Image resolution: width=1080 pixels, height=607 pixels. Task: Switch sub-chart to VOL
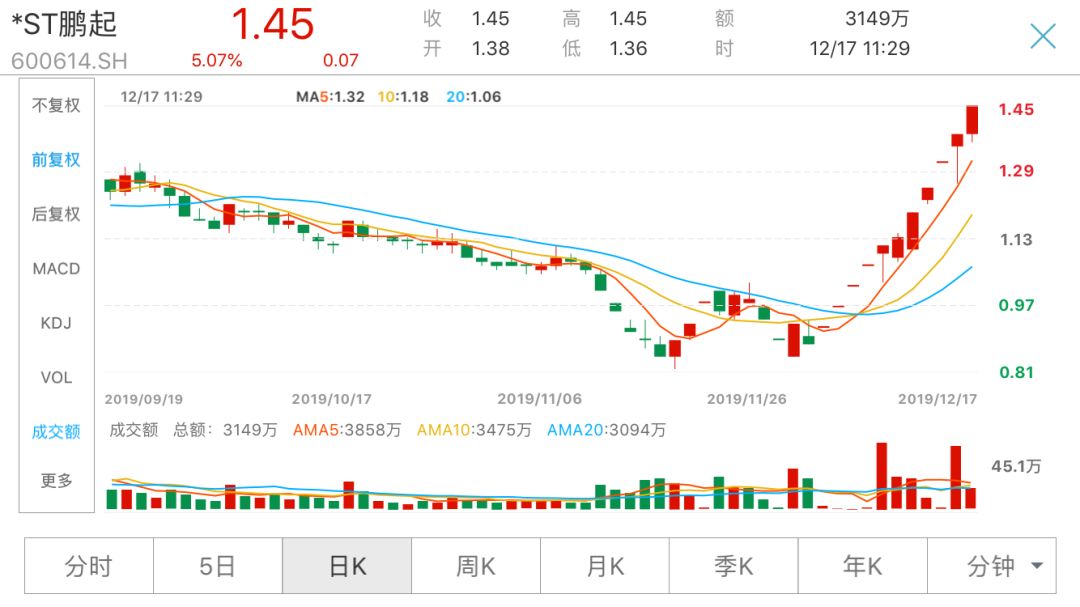point(56,378)
